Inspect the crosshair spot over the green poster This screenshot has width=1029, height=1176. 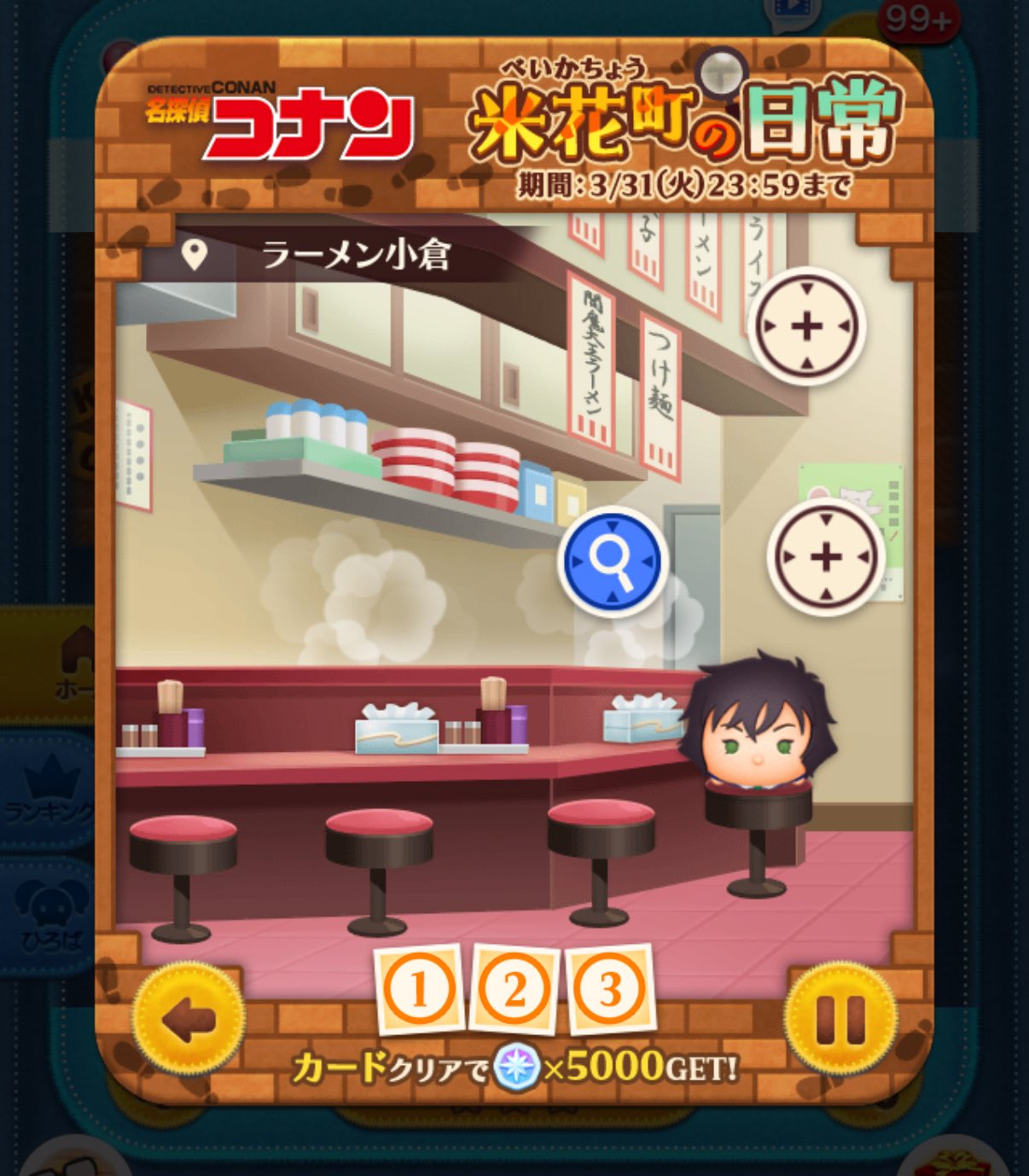pyautogui.click(x=825, y=557)
